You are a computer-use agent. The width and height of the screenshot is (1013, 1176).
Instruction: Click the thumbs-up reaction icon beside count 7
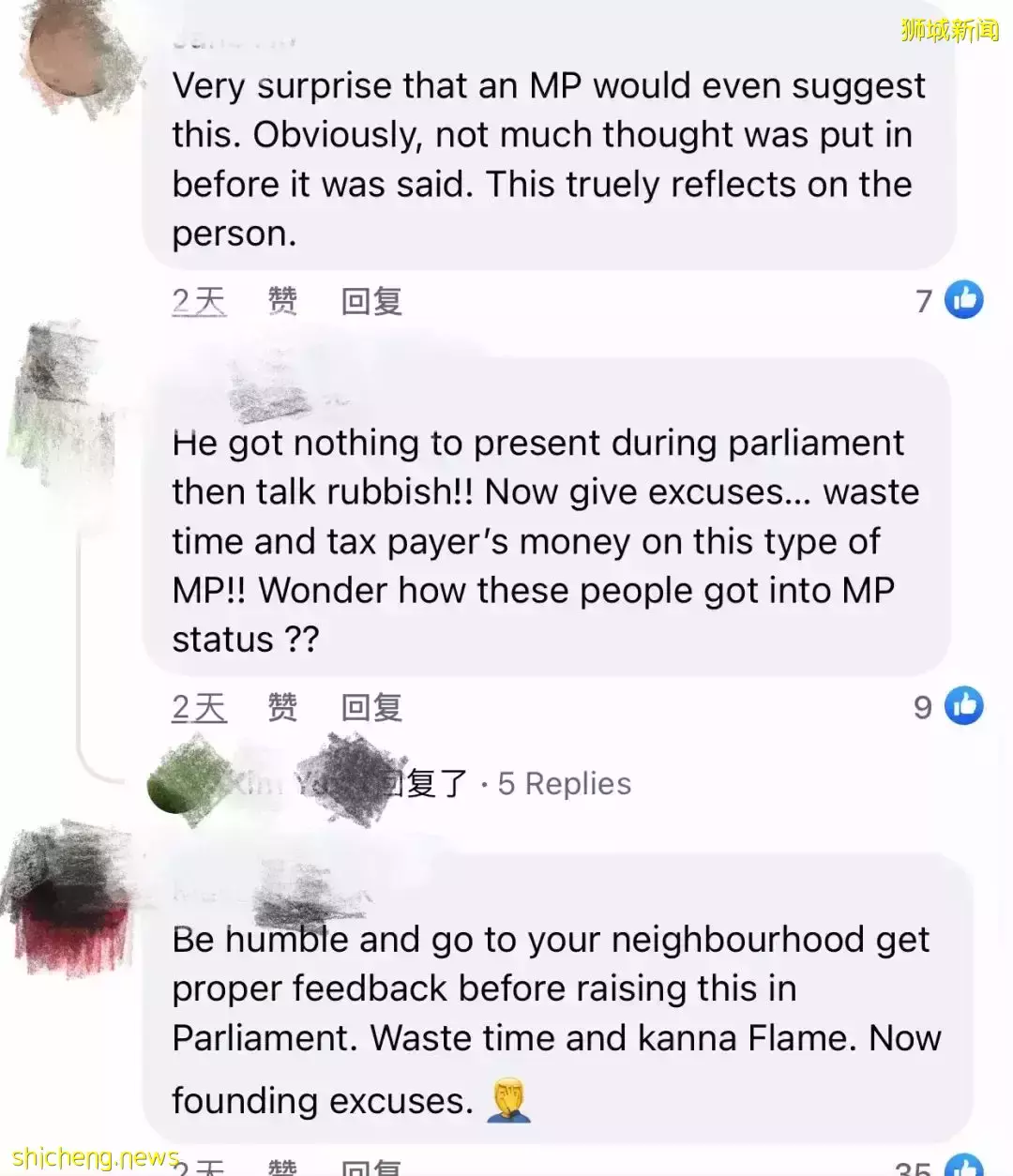pyautogui.click(x=964, y=300)
